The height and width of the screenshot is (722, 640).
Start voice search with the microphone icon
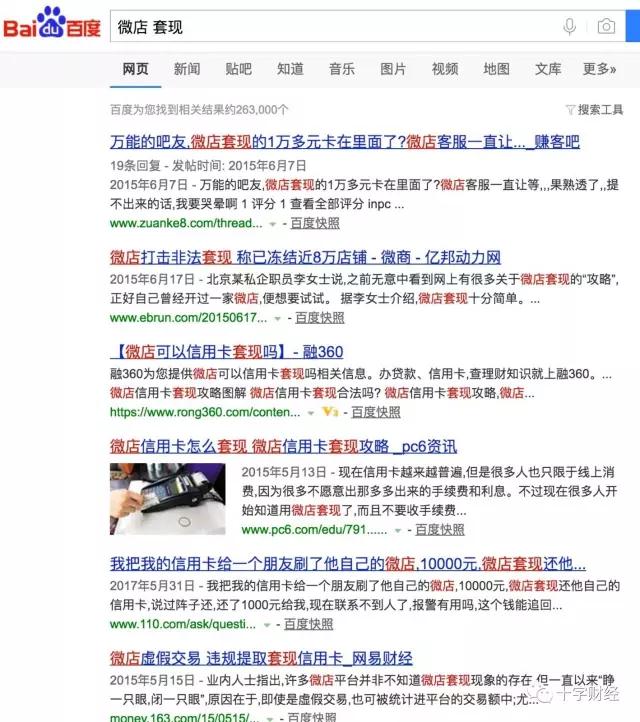click(x=570, y=28)
